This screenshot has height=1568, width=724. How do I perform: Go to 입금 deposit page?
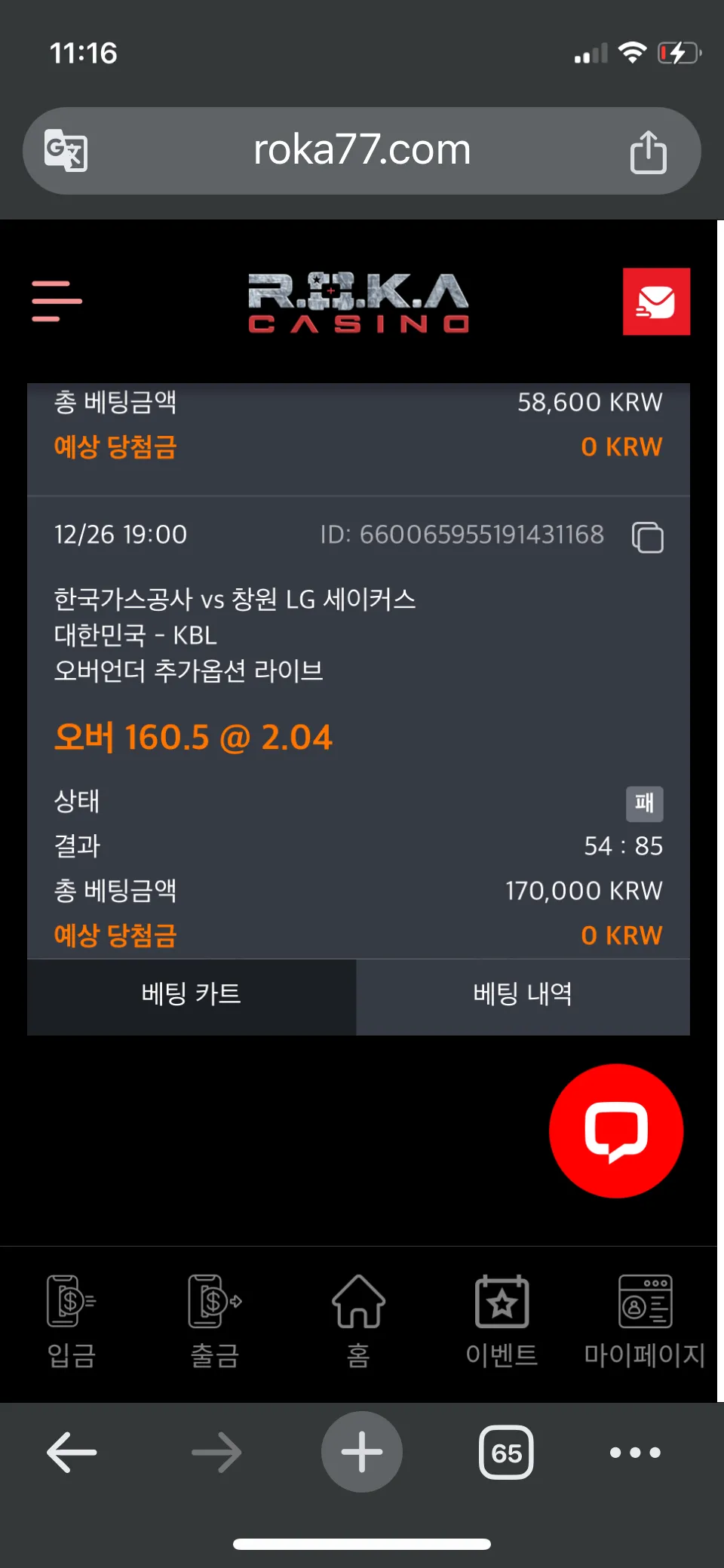click(x=72, y=1322)
